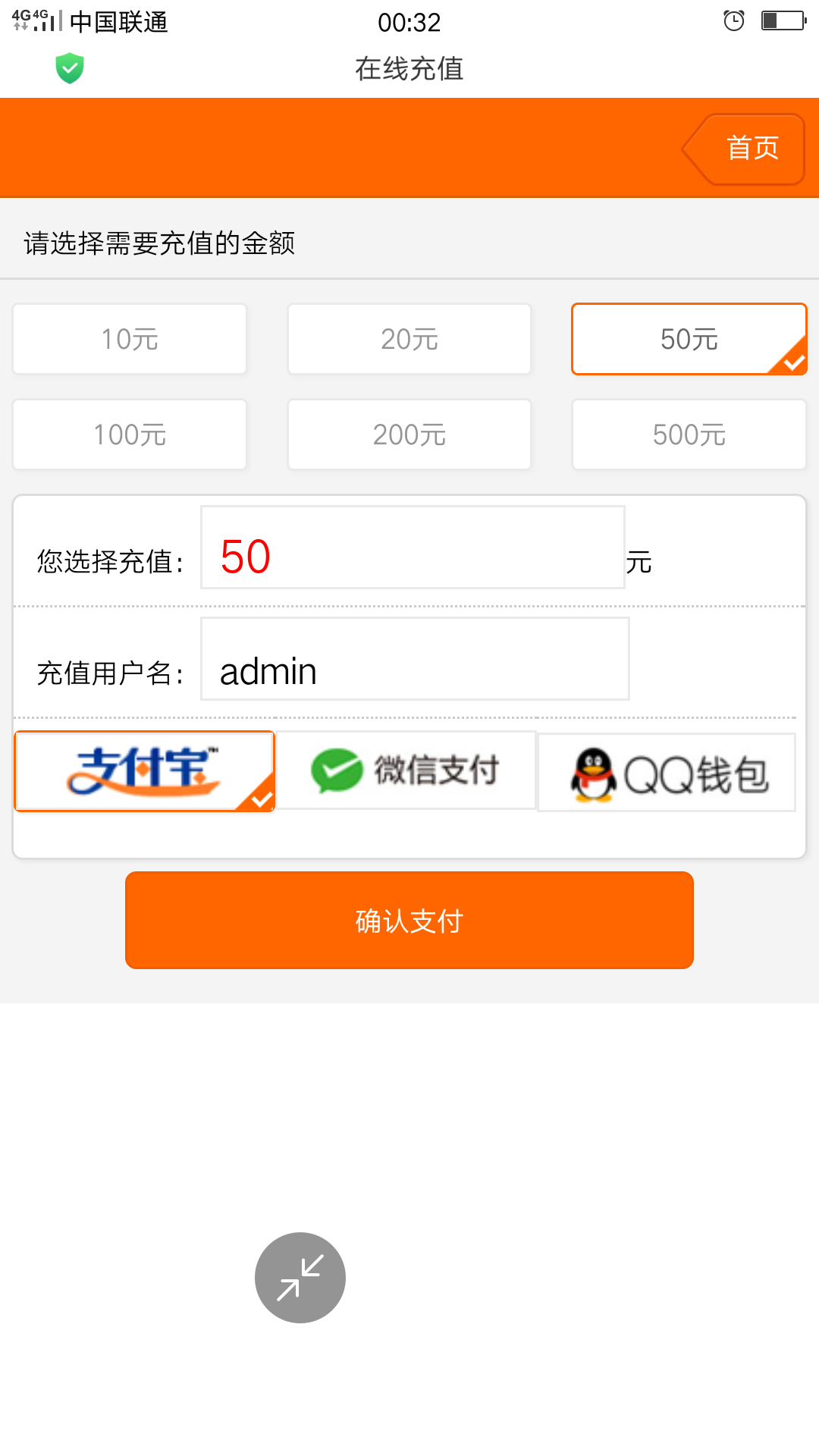The image size is (819, 1456).
Task: Choose QQ钱包 as payment method
Action: coord(667,772)
